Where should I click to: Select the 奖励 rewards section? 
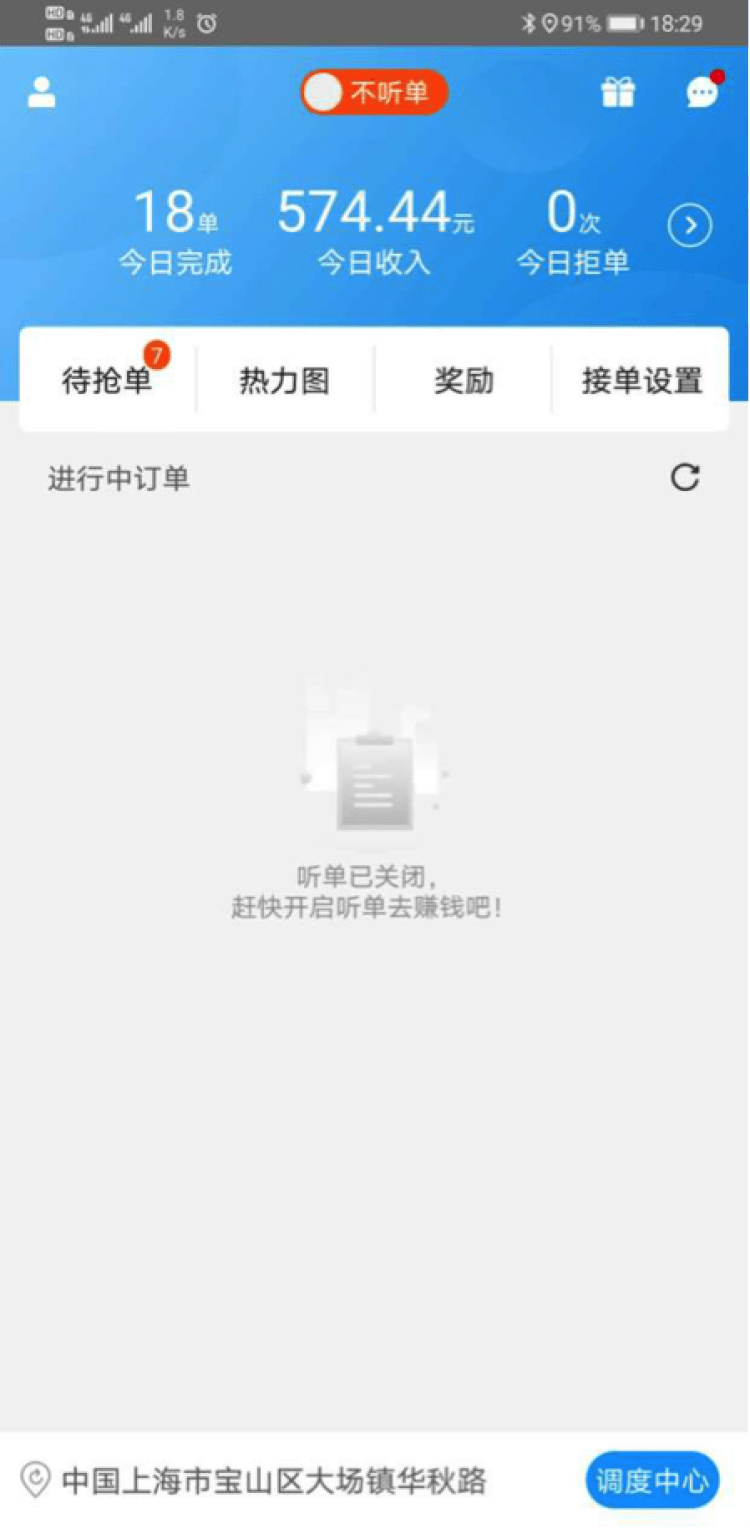pos(462,379)
